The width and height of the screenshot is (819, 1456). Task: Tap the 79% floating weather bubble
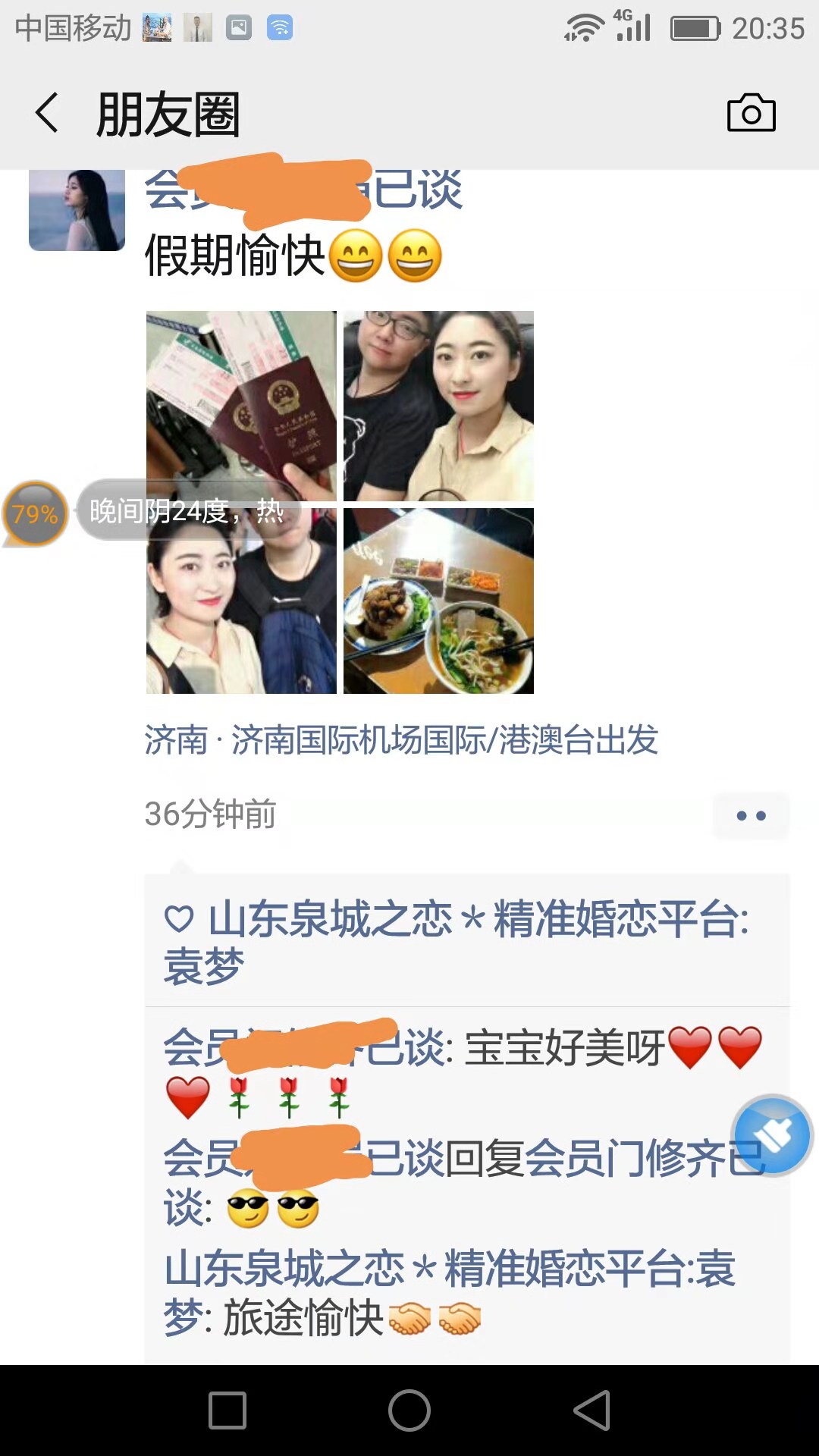(35, 514)
